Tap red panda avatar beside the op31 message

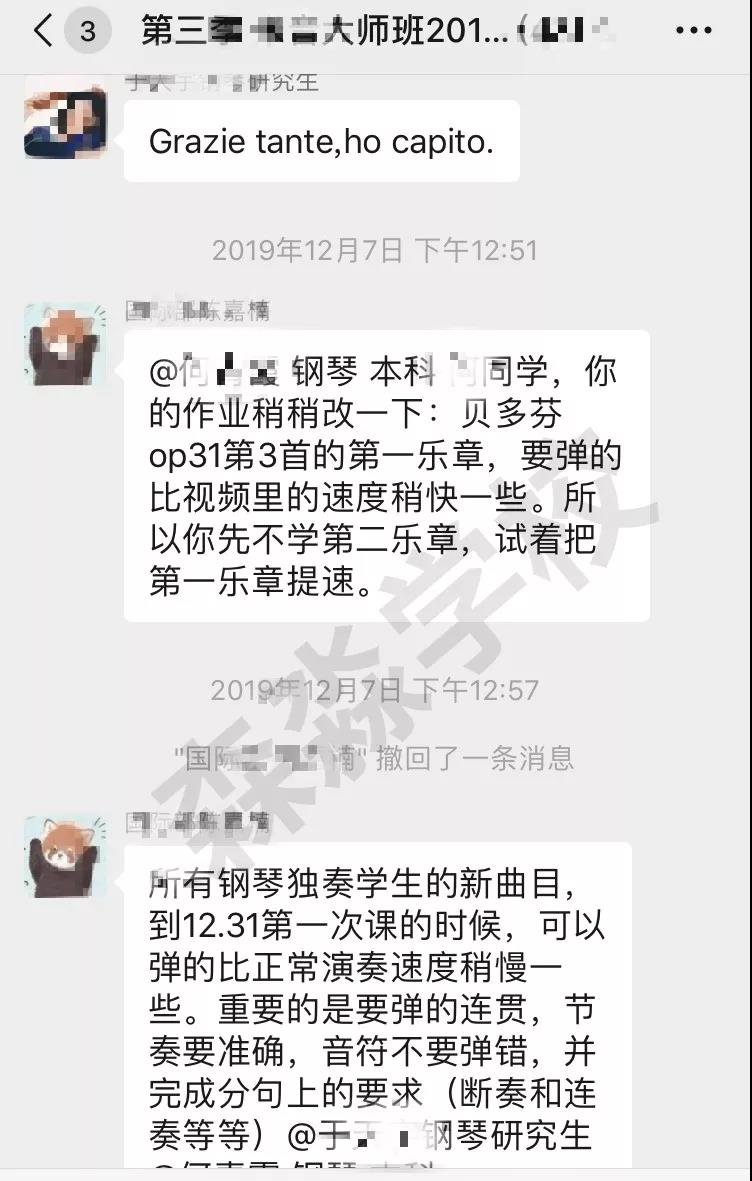click(65, 344)
